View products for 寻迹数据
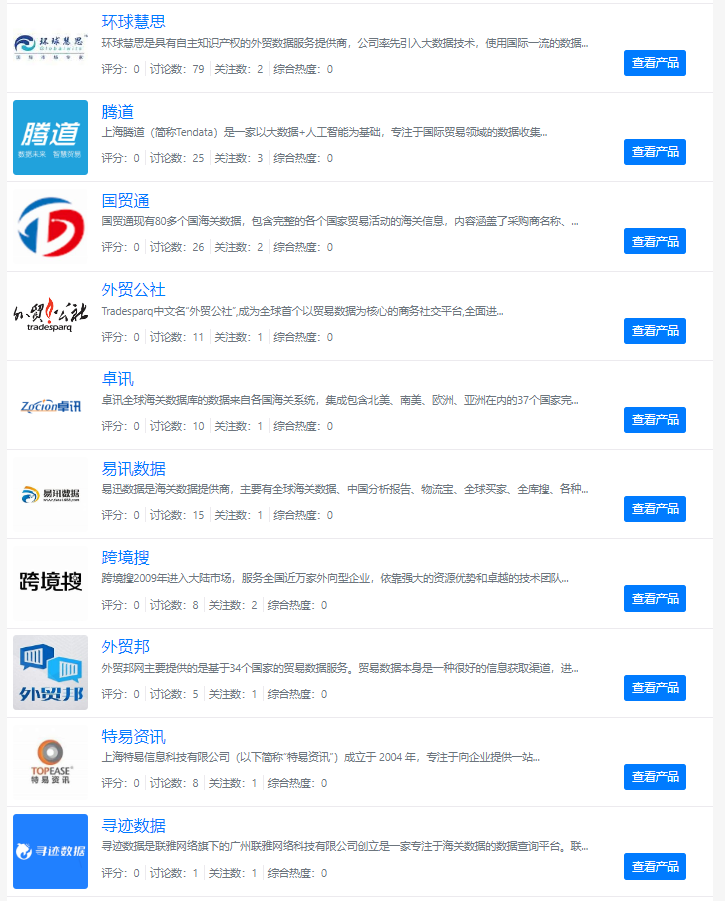 coord(655,866)
